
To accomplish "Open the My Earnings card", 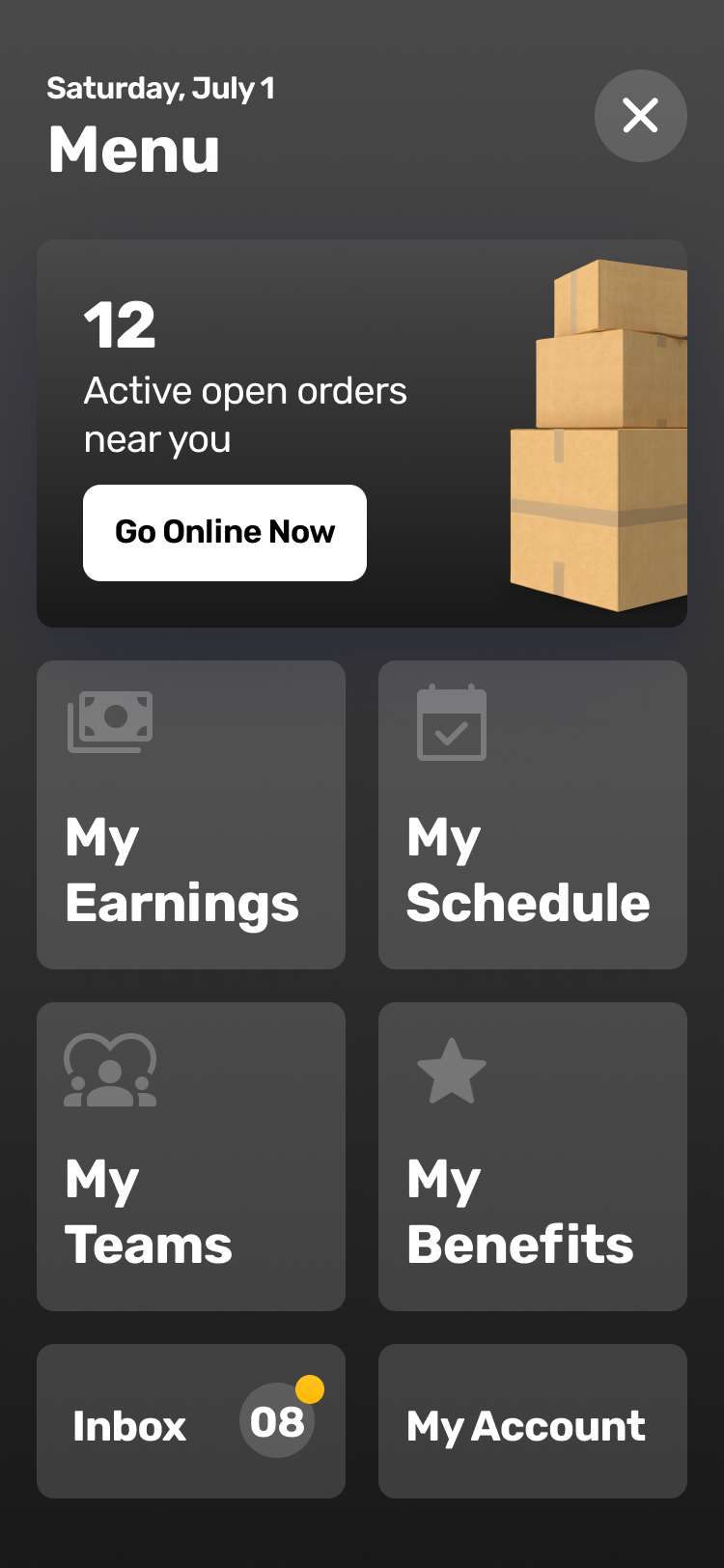I will click(191, 815).
